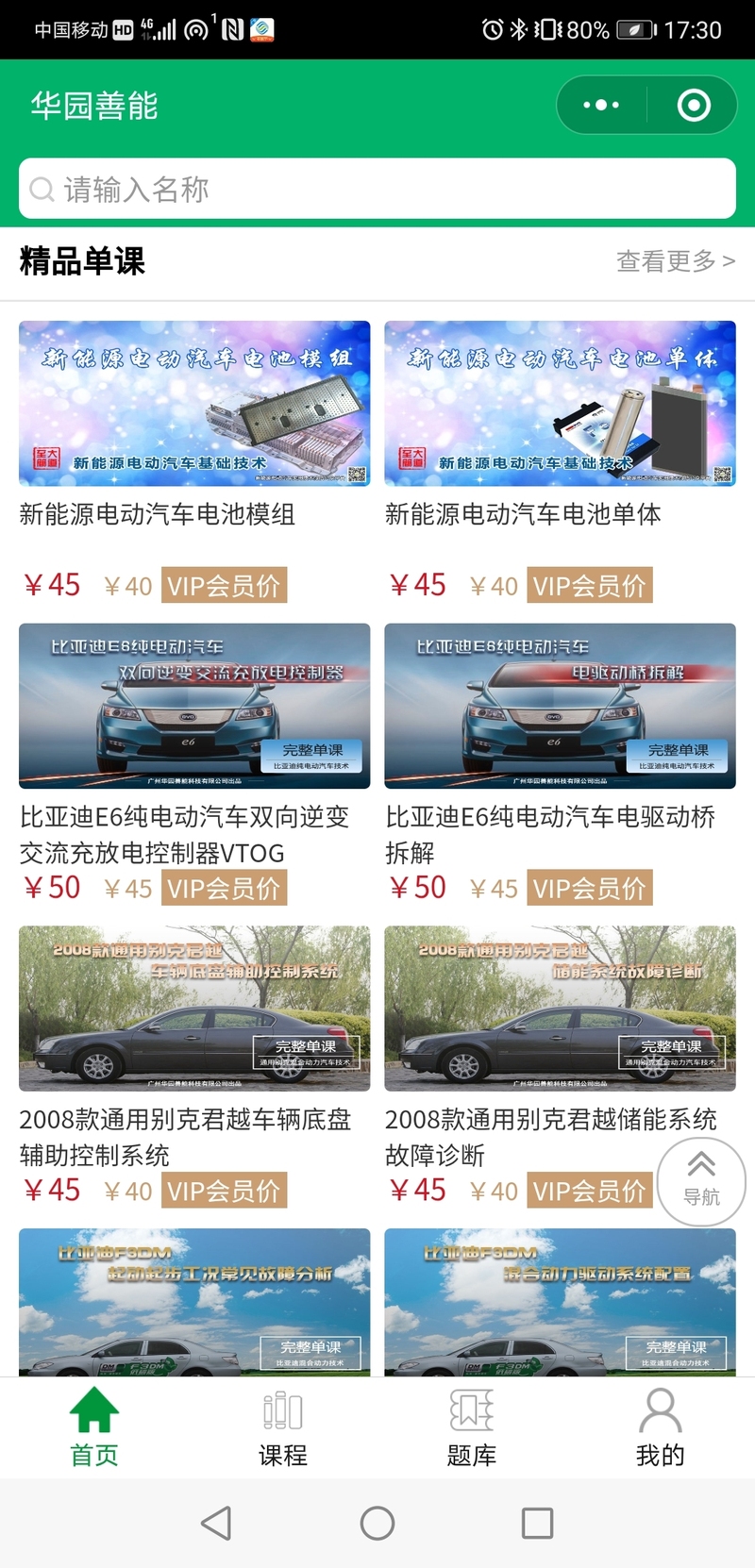
Task: View 比亚迪E6双向逆变交流充放电控制器VTOG course
Action: click(194, 706)
